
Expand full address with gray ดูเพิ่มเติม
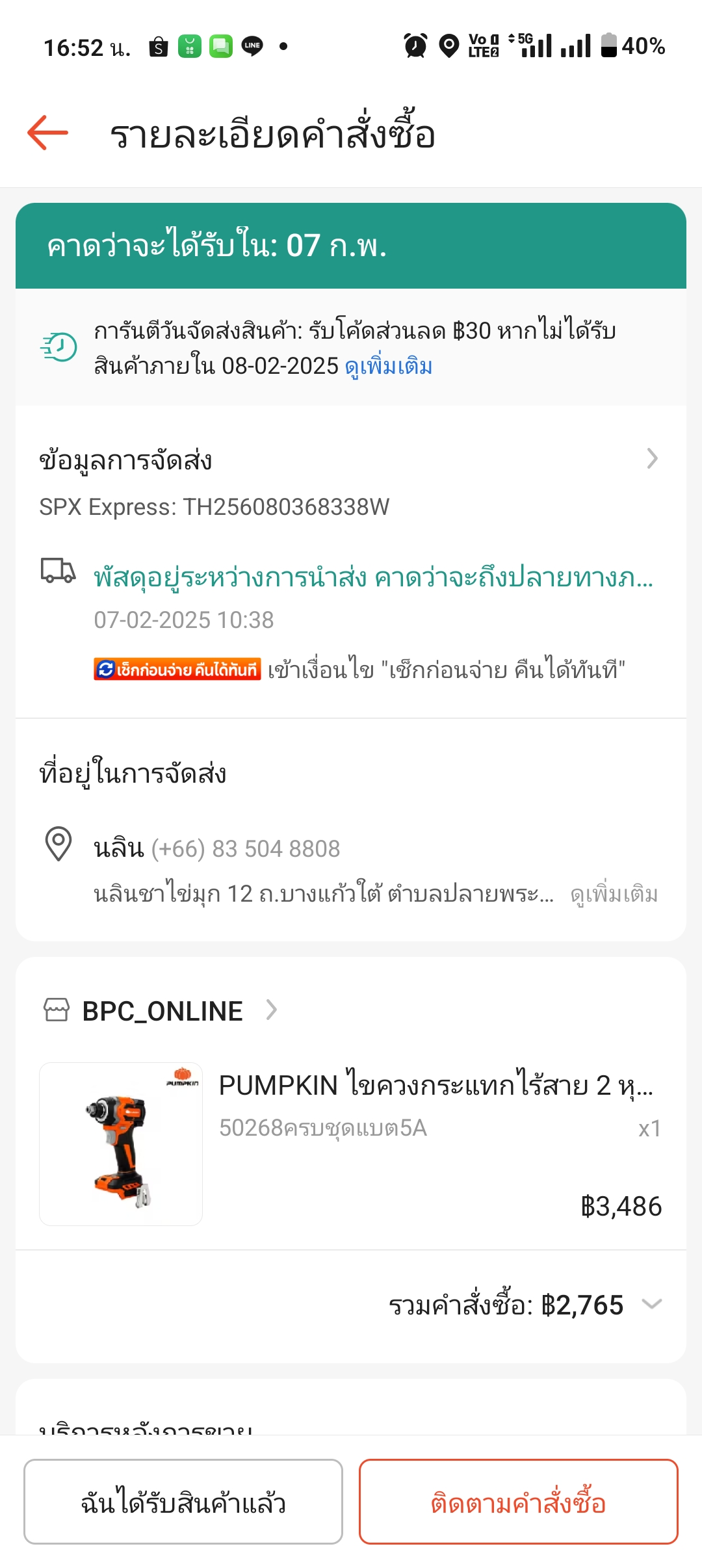[x=614, y=894]
